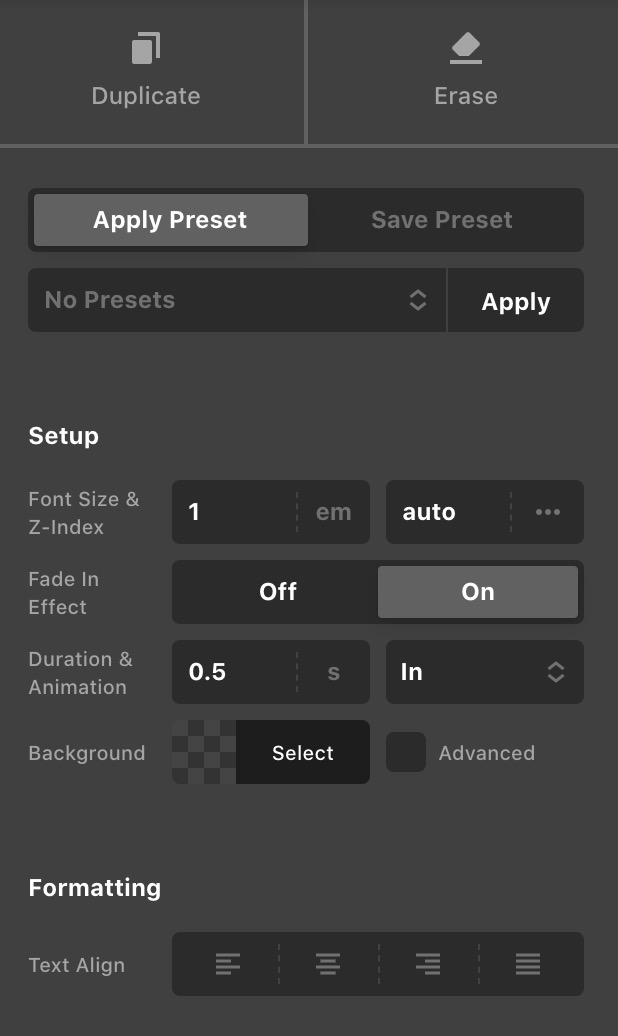The image size is (618, 1036).
Task: Switch to the Save Preset tab
Action: click(x=443, y=220)
